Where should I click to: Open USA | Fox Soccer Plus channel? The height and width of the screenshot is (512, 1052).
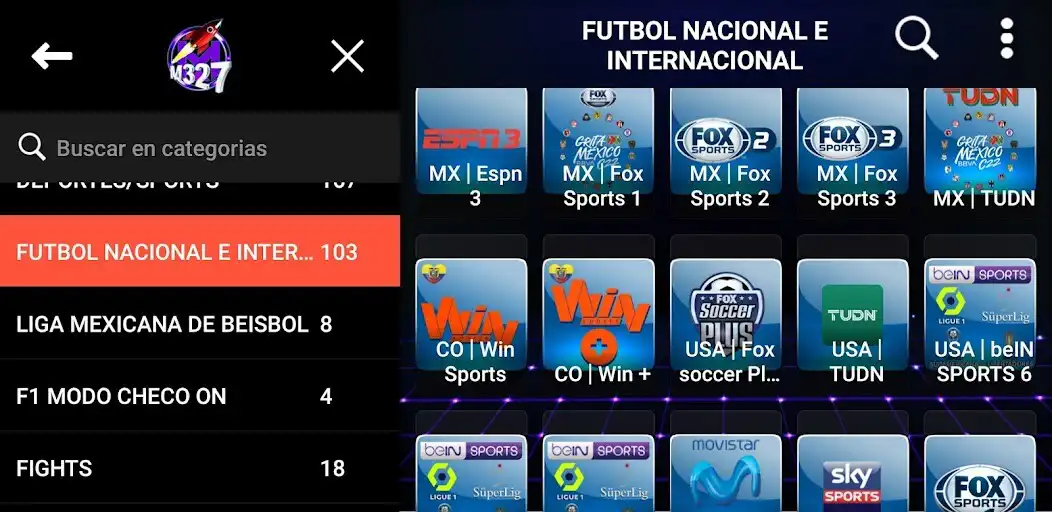(729, 322)
